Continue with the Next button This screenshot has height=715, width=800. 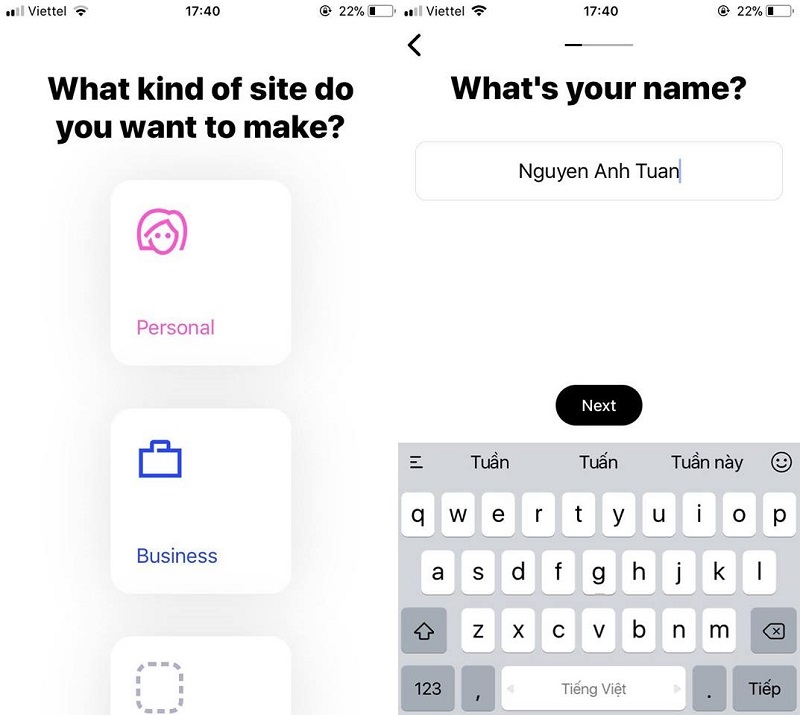point(598,405)
